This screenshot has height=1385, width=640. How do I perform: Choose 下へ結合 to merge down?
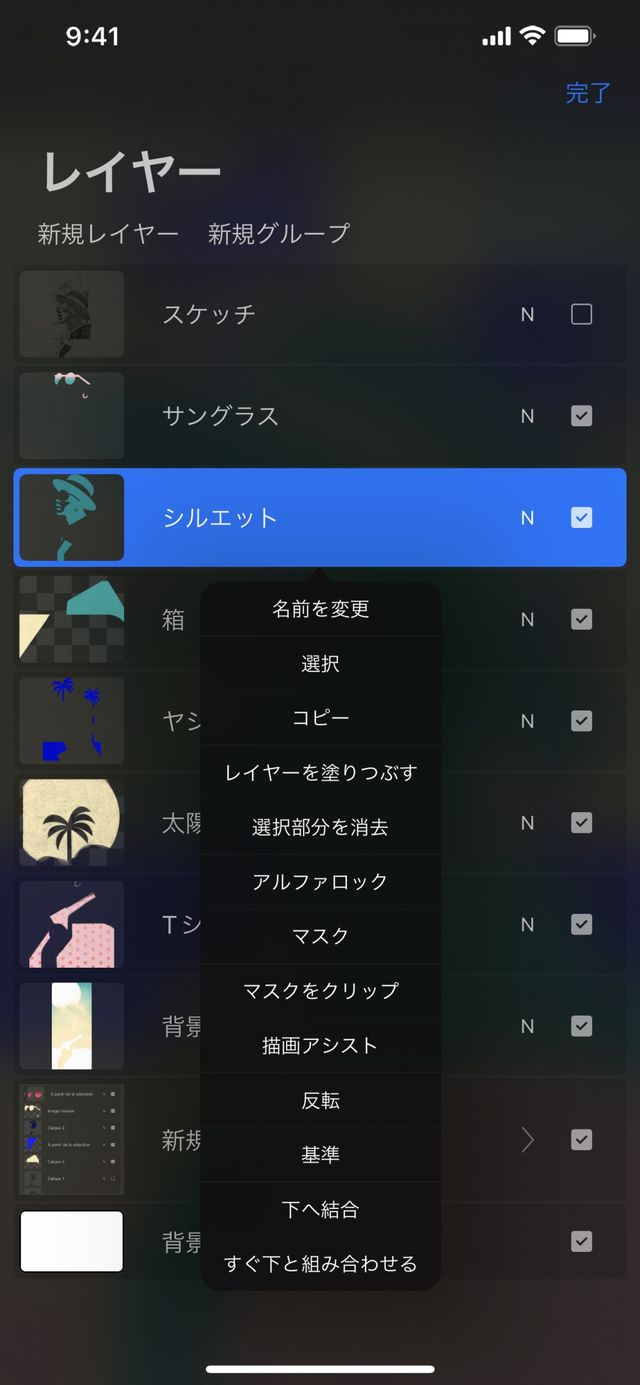pyautogui.click(x=320, y=1209)
